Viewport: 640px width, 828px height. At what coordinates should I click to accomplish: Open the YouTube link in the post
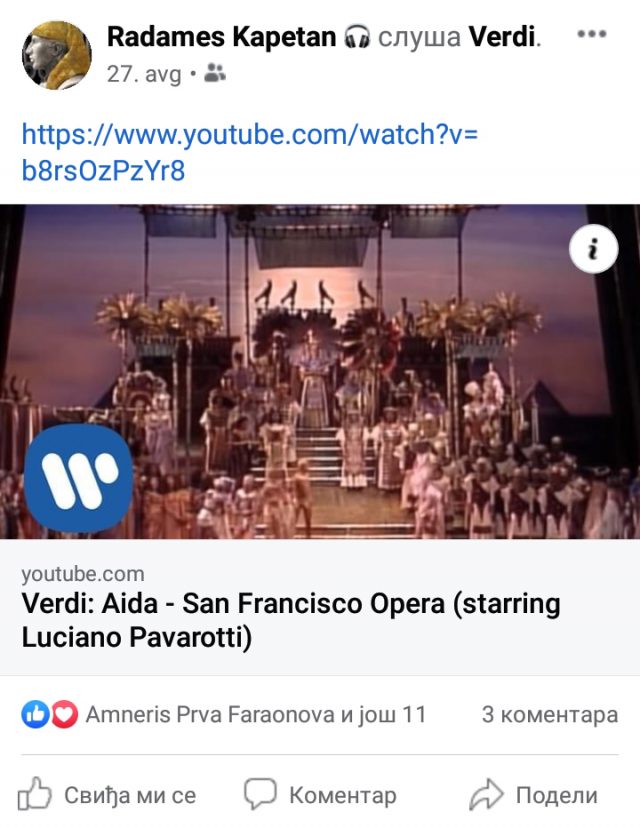[x=250, y=152]
